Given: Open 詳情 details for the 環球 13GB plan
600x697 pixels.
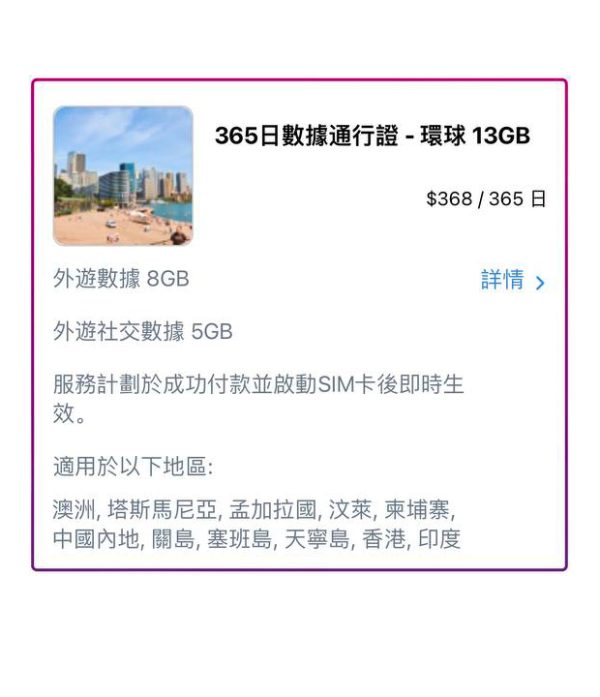Looking at the screenshot, I should coord(512,281).
